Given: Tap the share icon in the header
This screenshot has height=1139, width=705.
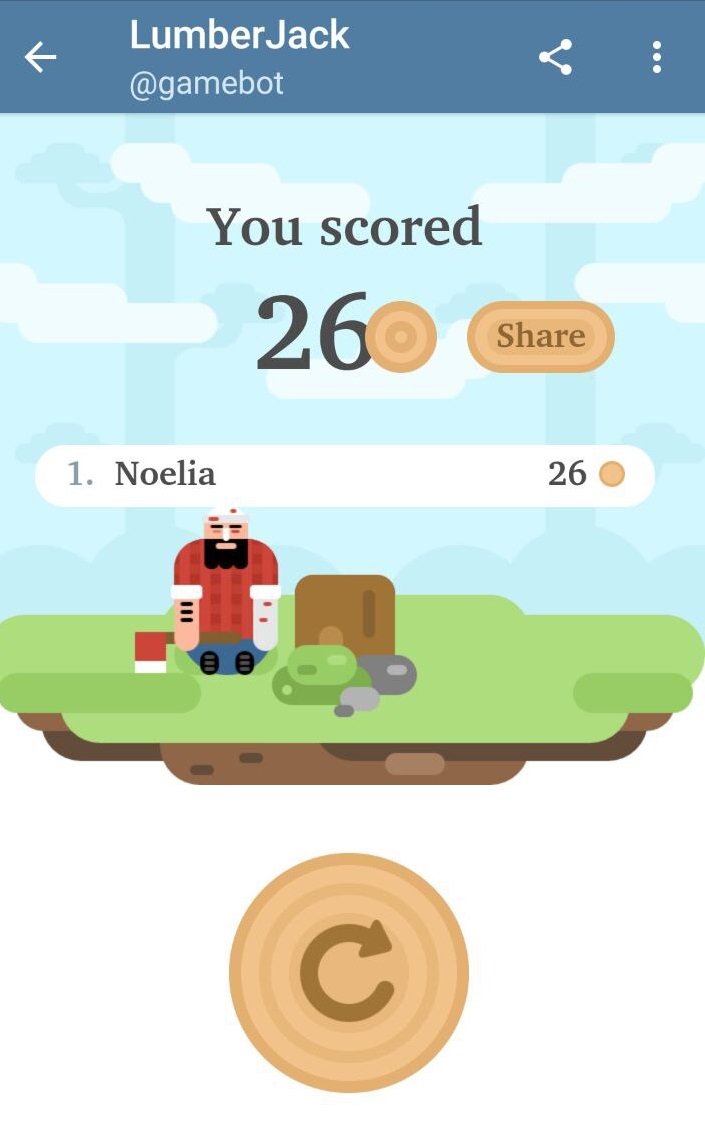Looking at the screenshot, I should click(x=555, y=57).
